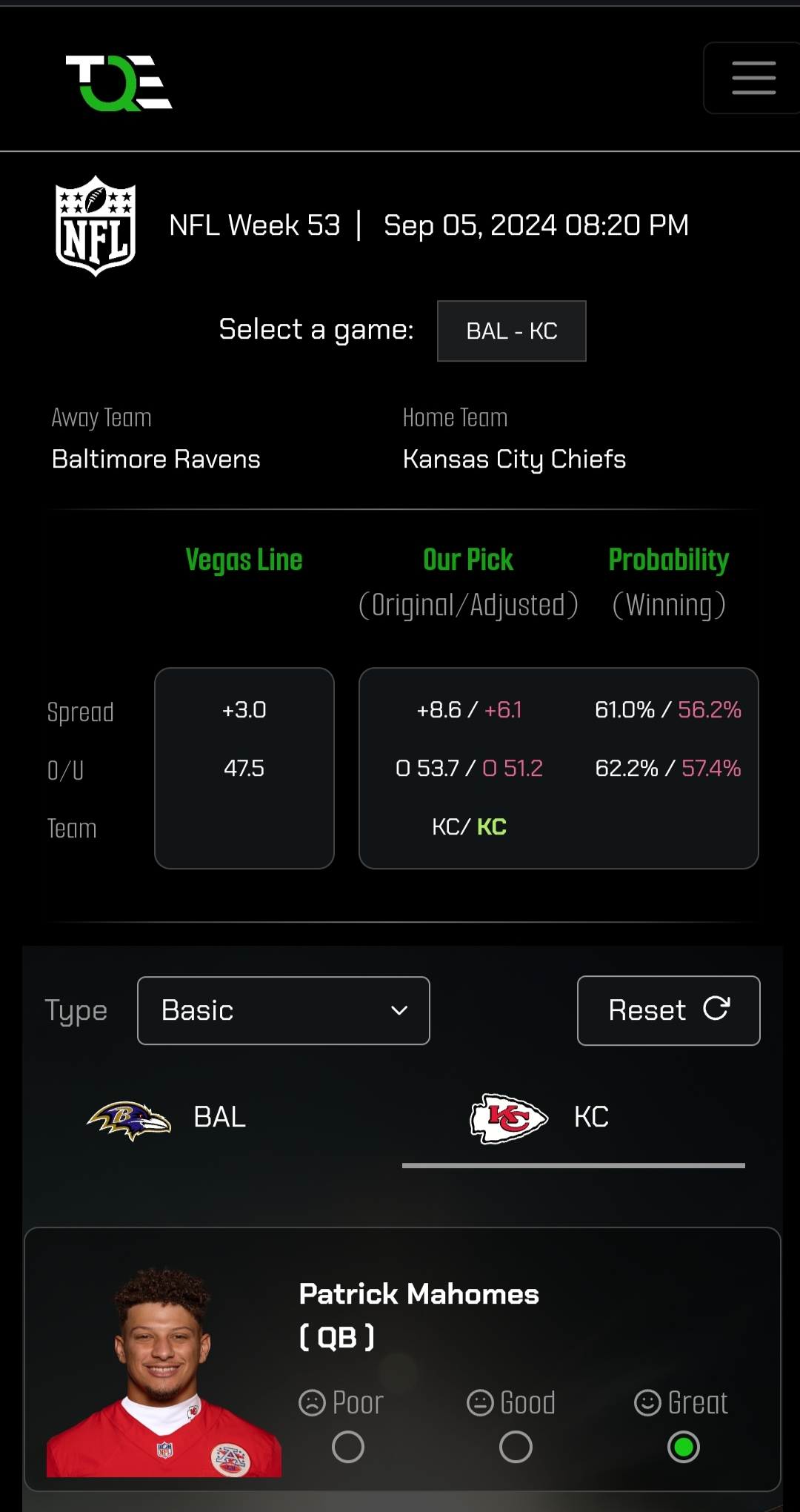Expand the Basic type dropdown
The height and width of the screenshot is (1512, 800).
pyautogui.click(x=284, y=1010)
